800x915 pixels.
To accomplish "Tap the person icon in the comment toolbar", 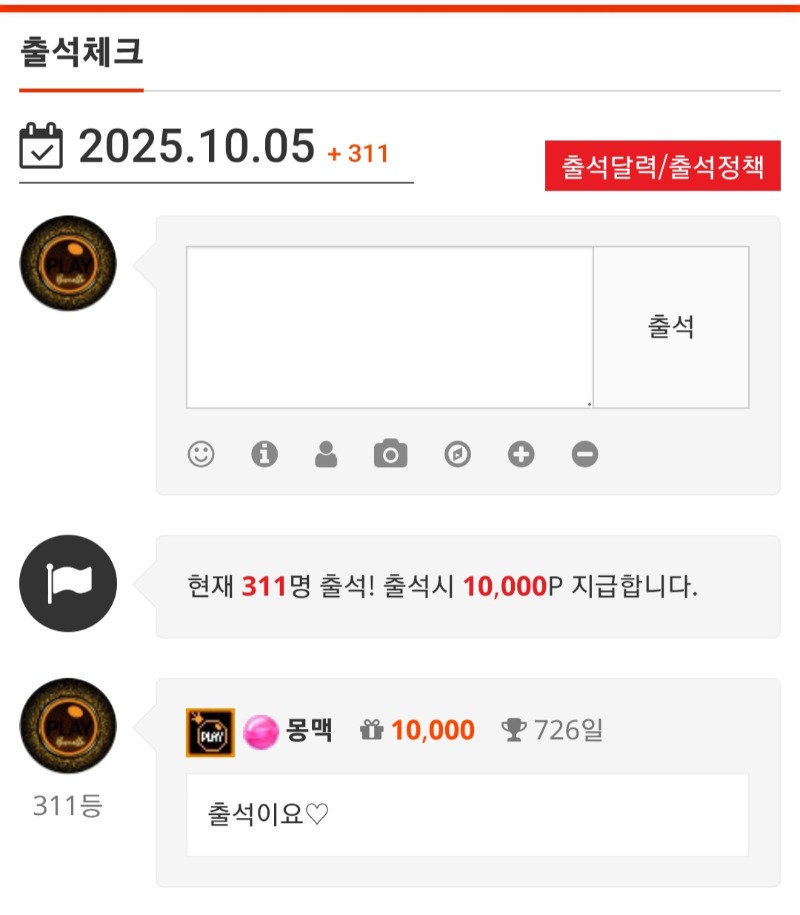I will click(326, 454).
